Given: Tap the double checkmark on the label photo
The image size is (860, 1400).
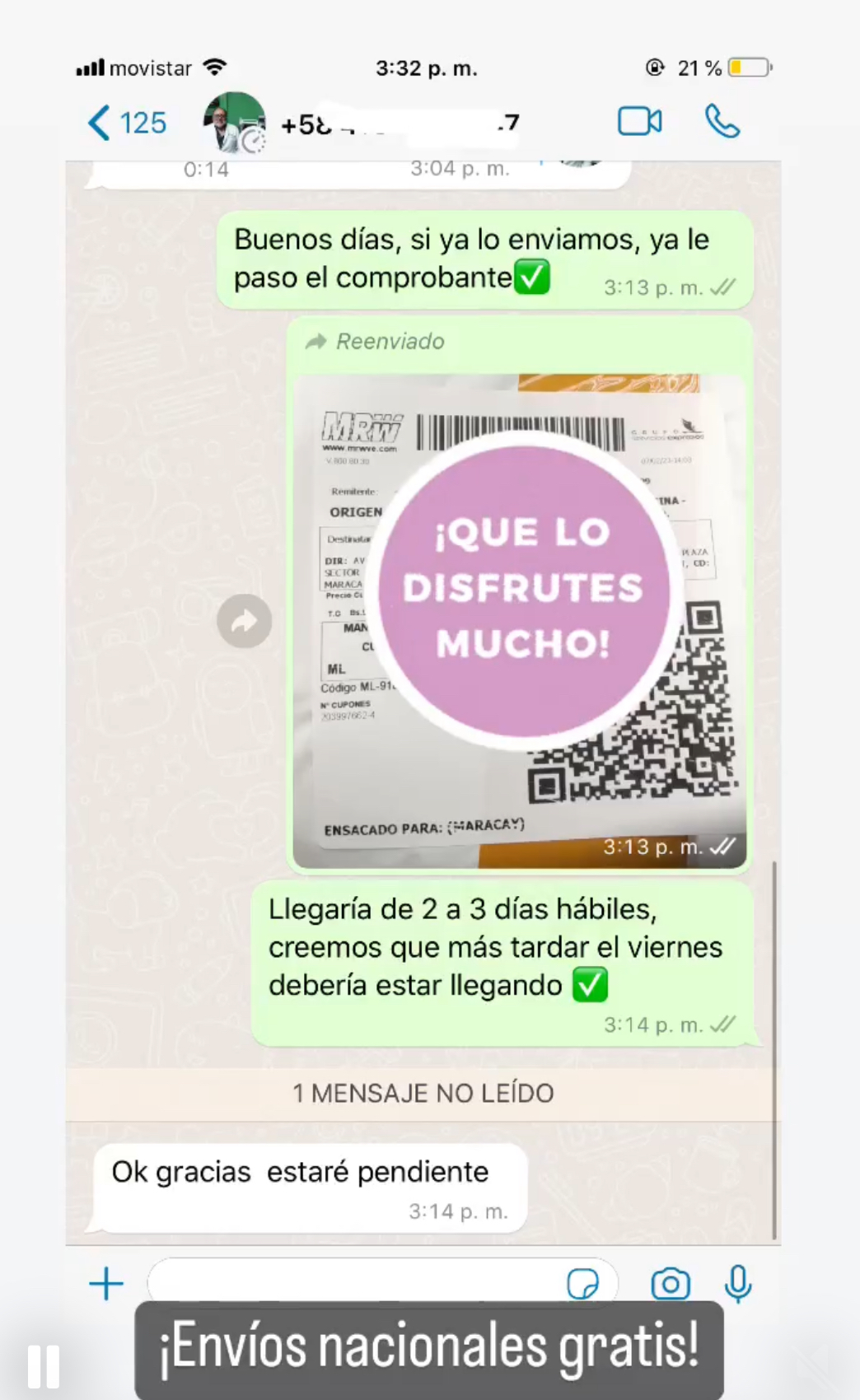Looking at the screenshot, I should pos(724,846).
